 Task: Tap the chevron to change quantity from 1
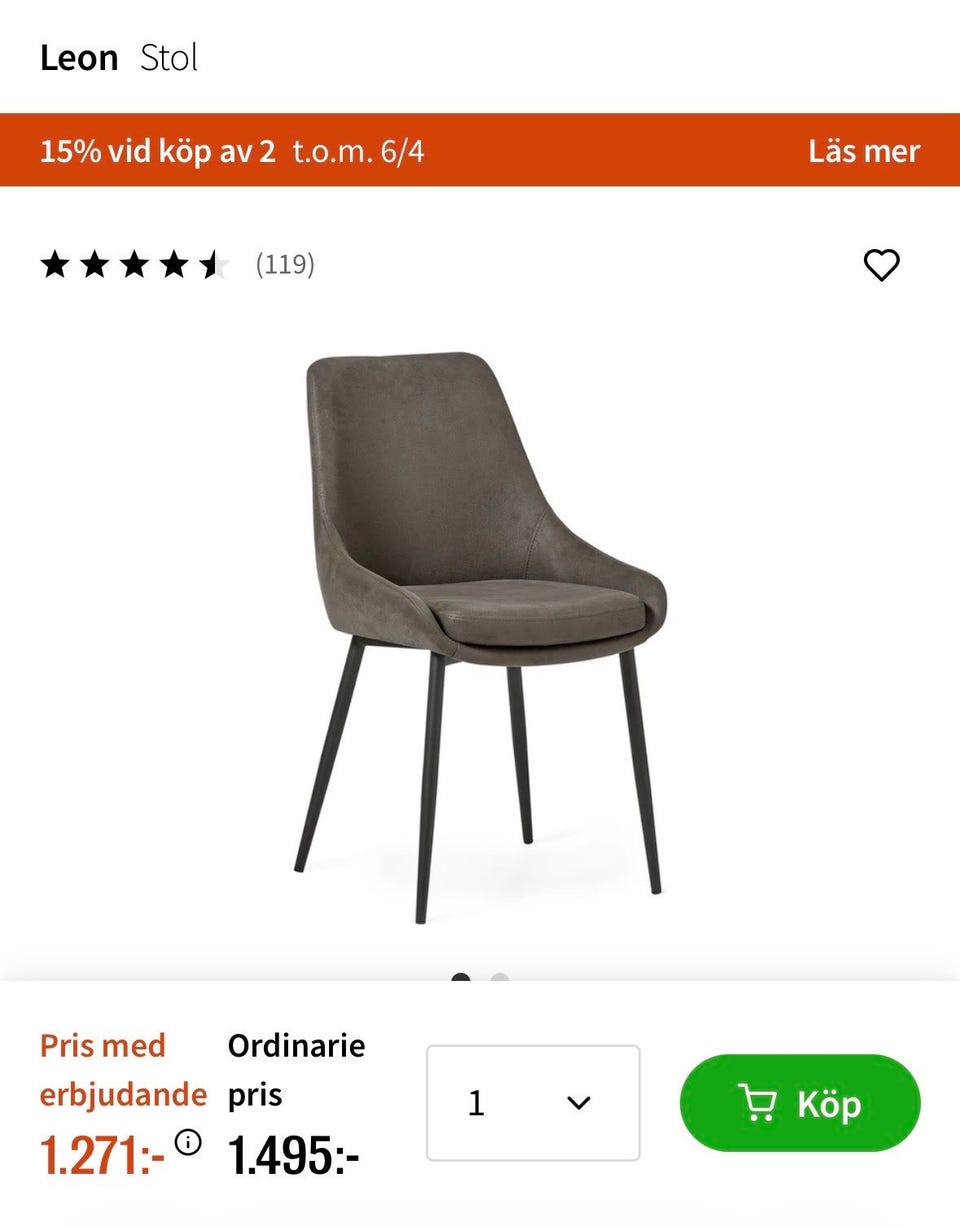click(x=577, y=1103)
